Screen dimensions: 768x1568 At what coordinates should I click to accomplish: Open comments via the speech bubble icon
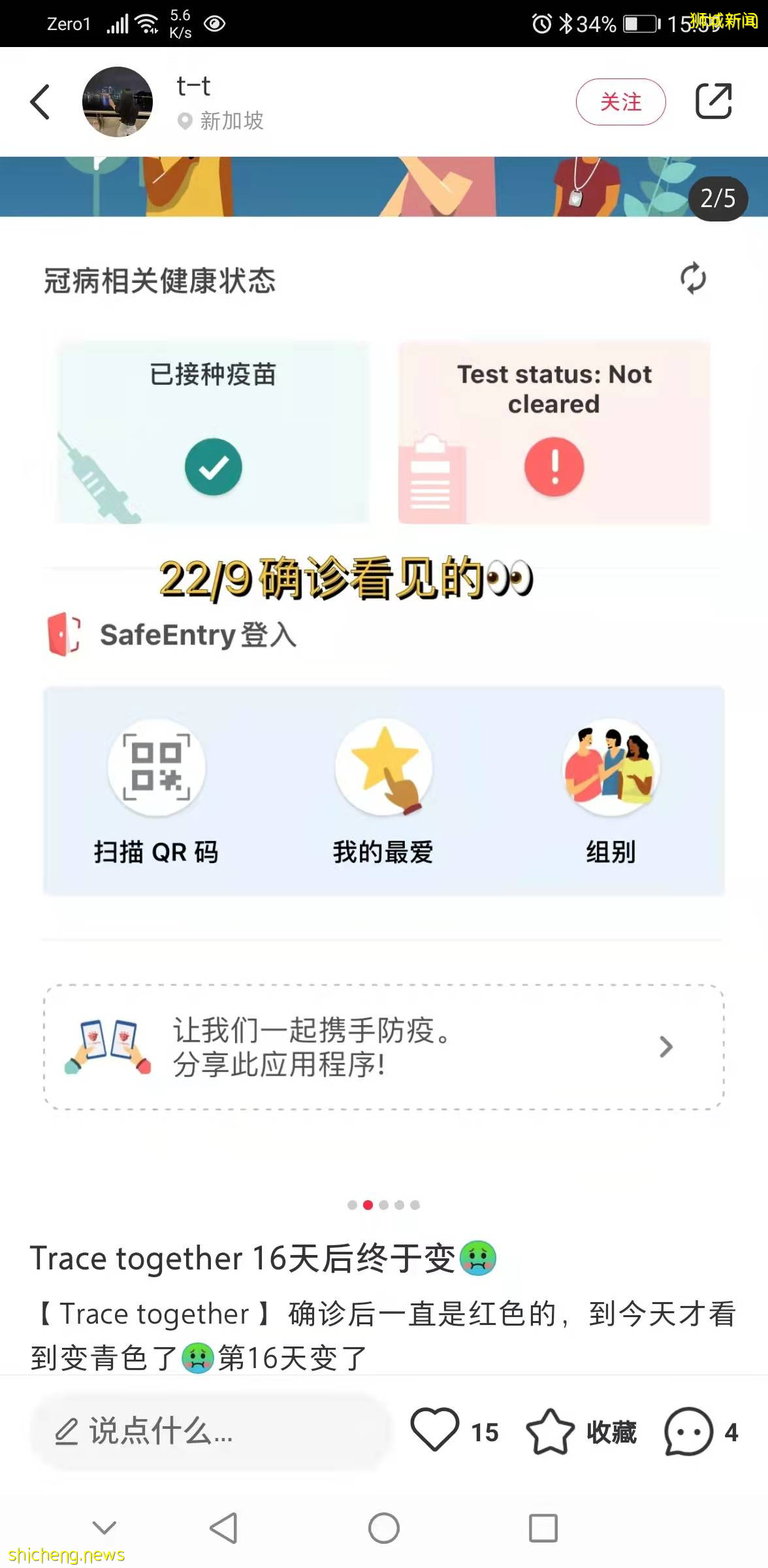[x=688, y=1431]
